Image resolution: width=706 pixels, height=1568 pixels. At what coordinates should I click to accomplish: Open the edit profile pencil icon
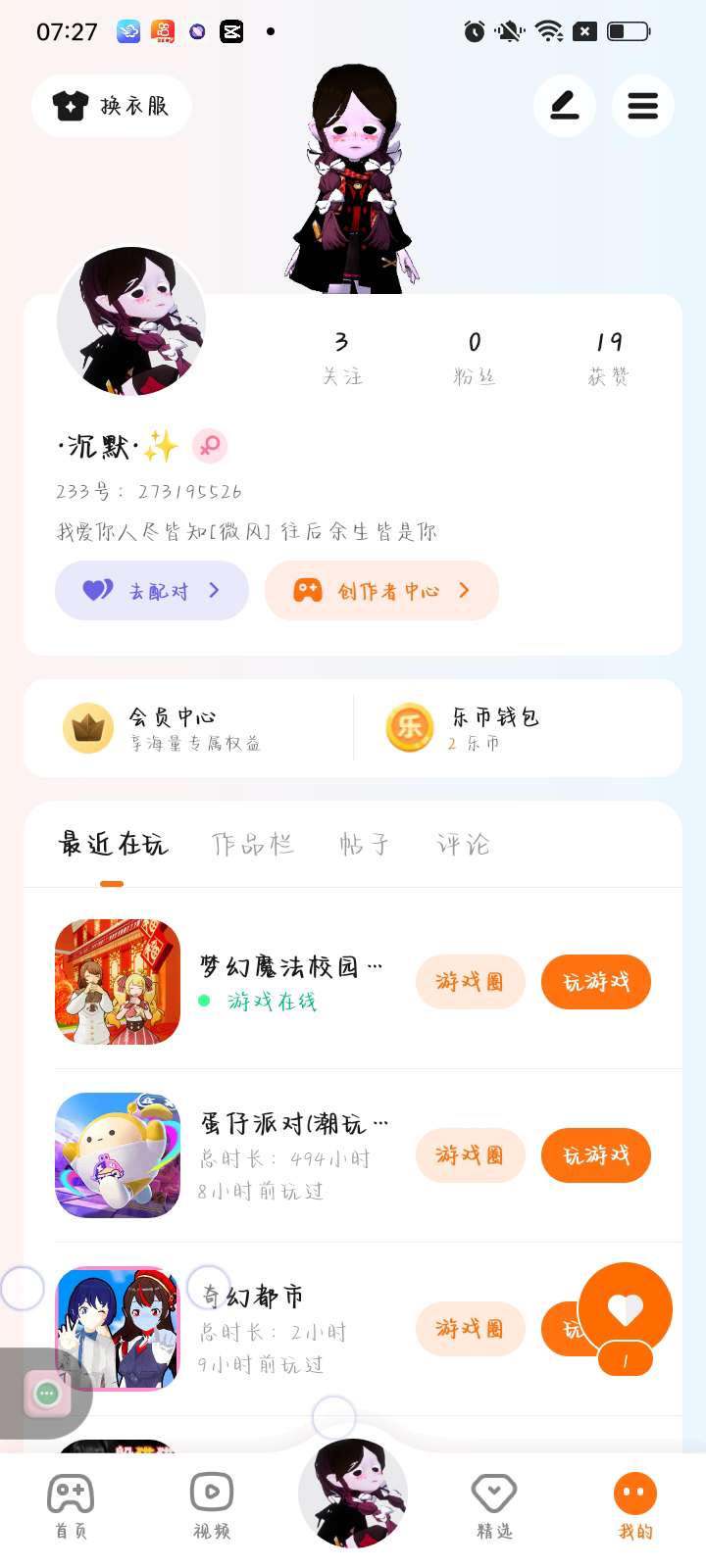565,106
